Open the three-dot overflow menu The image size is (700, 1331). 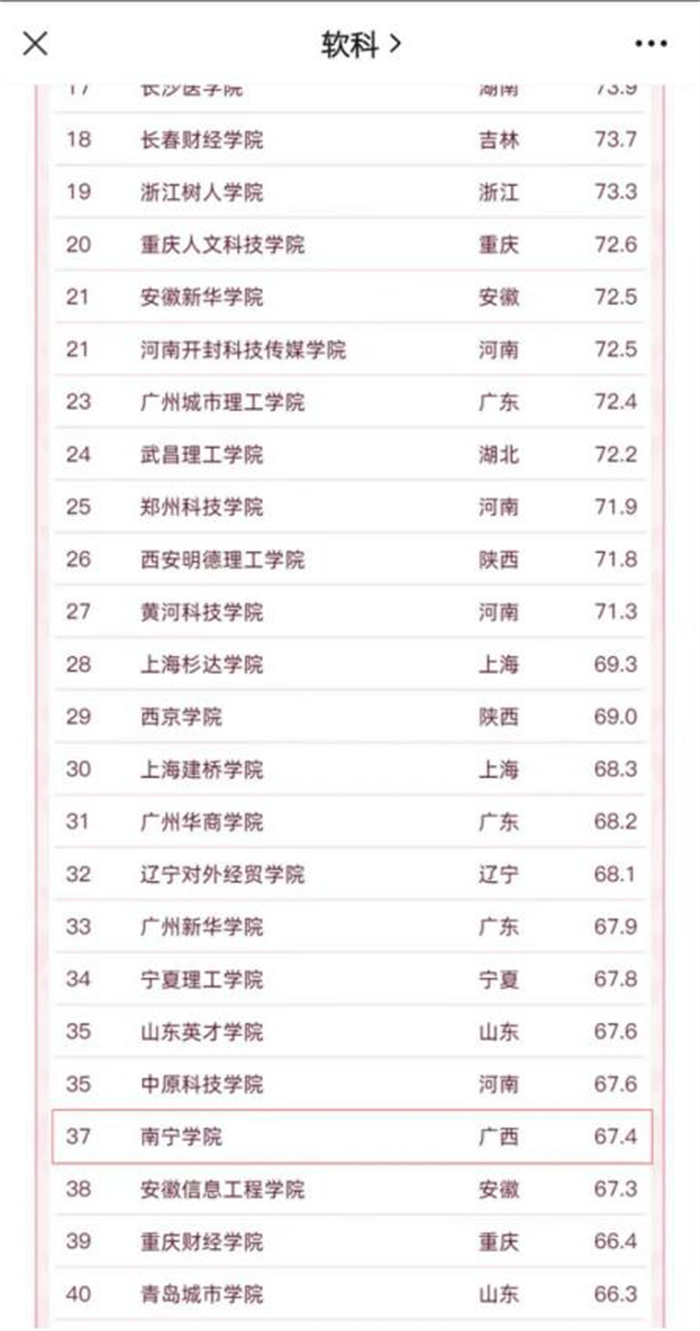651,44
